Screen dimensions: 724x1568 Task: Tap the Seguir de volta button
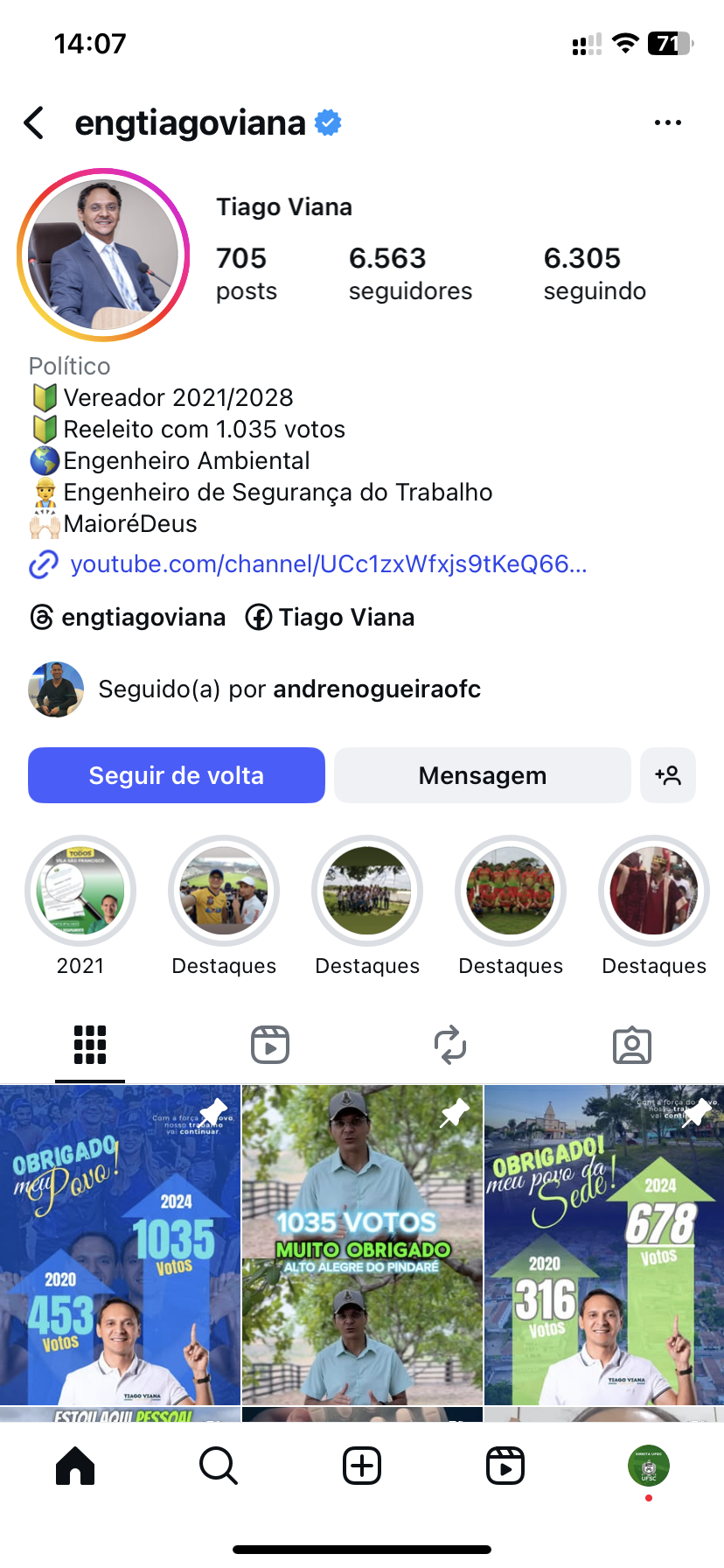[177, 775]
